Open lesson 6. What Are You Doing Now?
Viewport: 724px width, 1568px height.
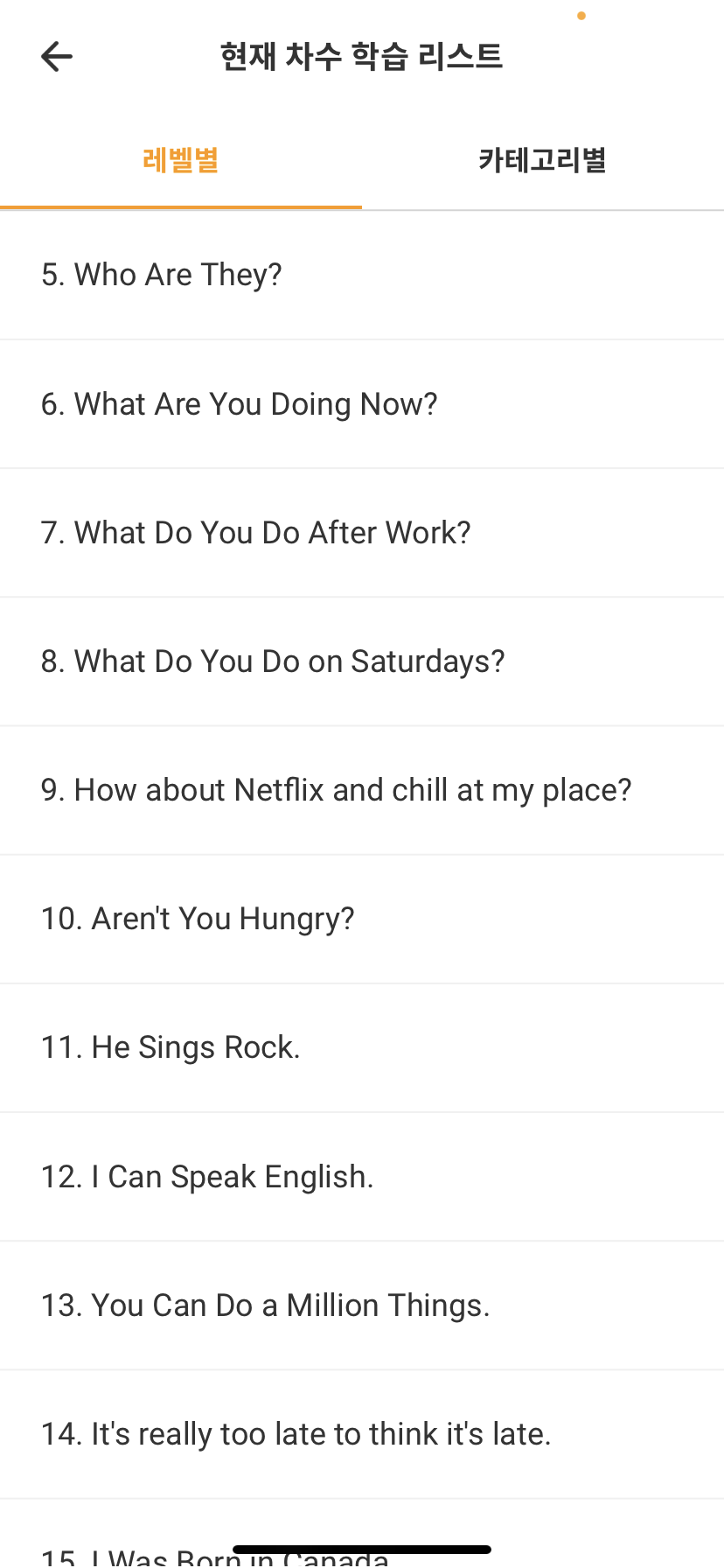tap(362, 404)
